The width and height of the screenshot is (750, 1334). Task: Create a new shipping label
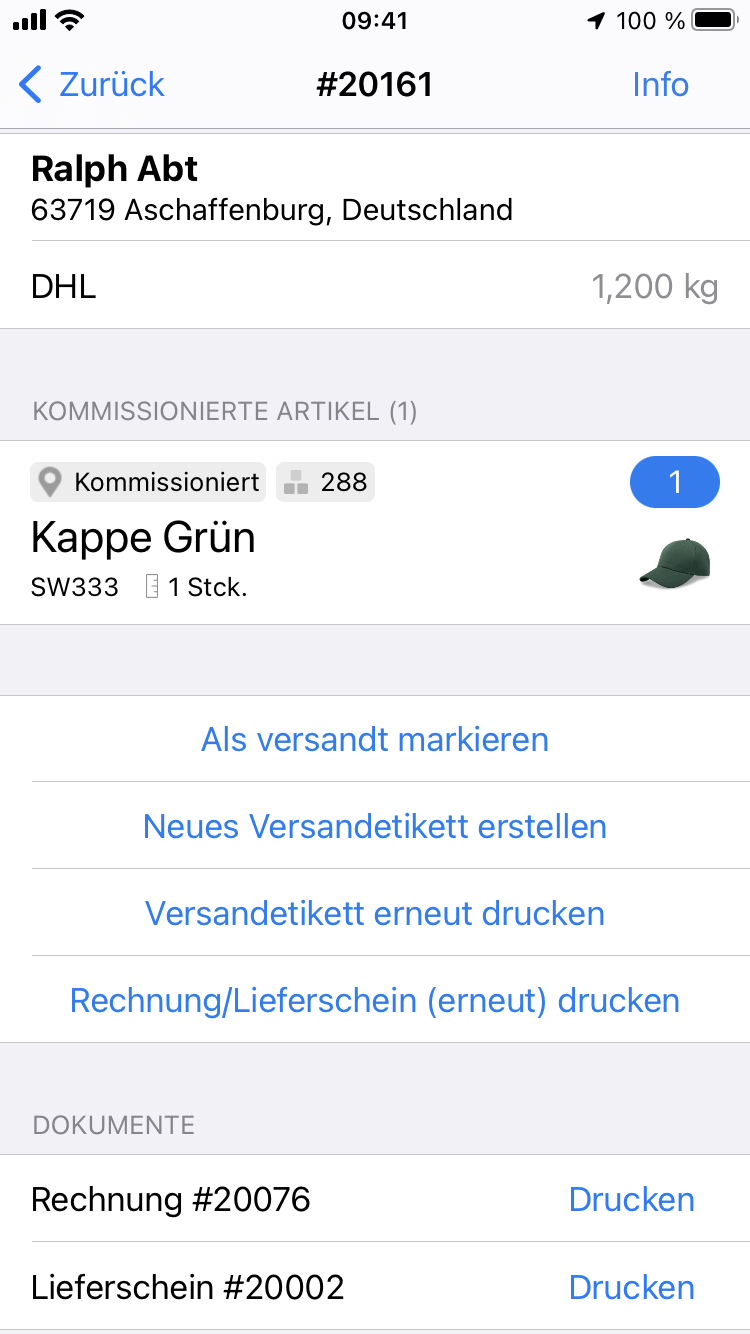pos(375,826)
